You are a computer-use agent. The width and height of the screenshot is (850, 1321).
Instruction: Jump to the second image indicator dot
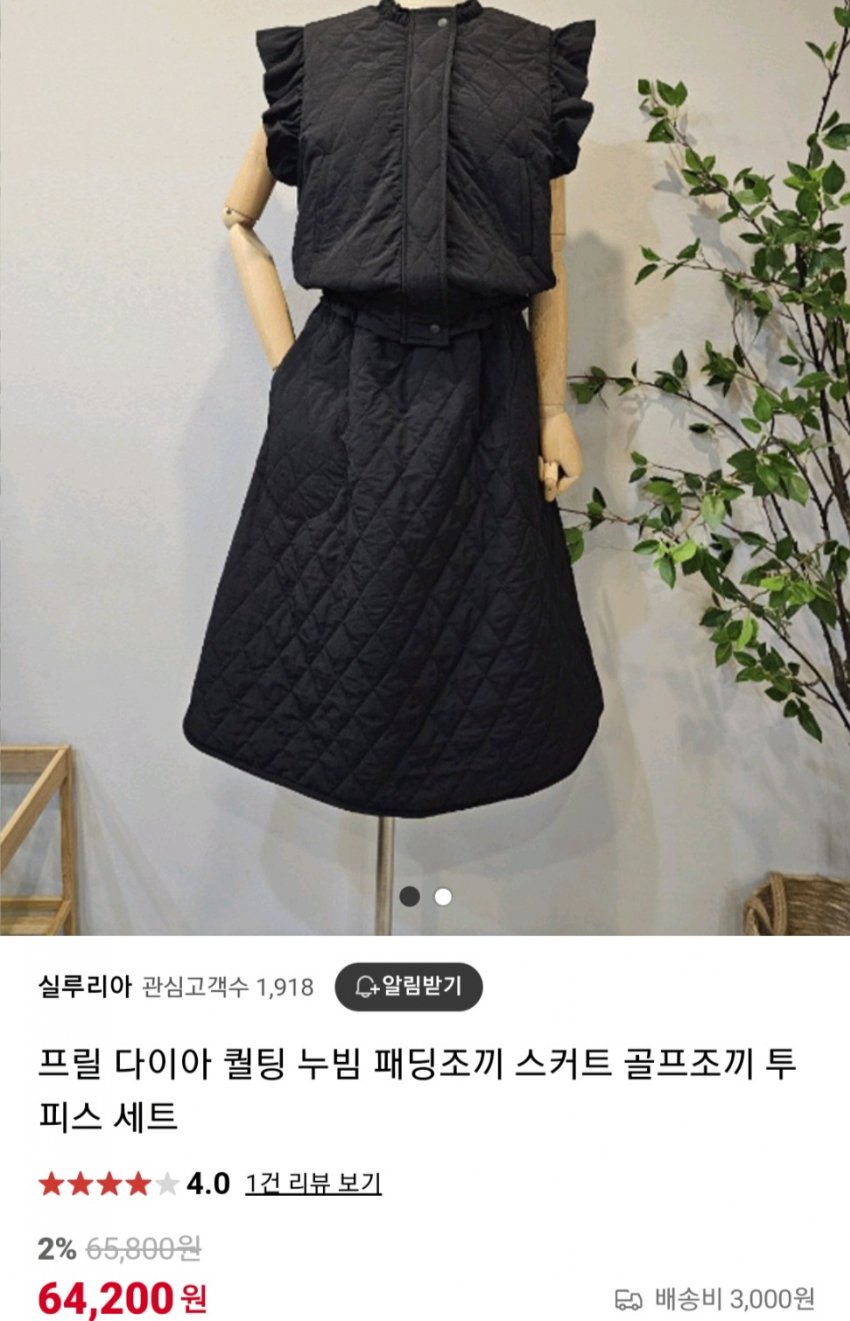coord(443,896)
